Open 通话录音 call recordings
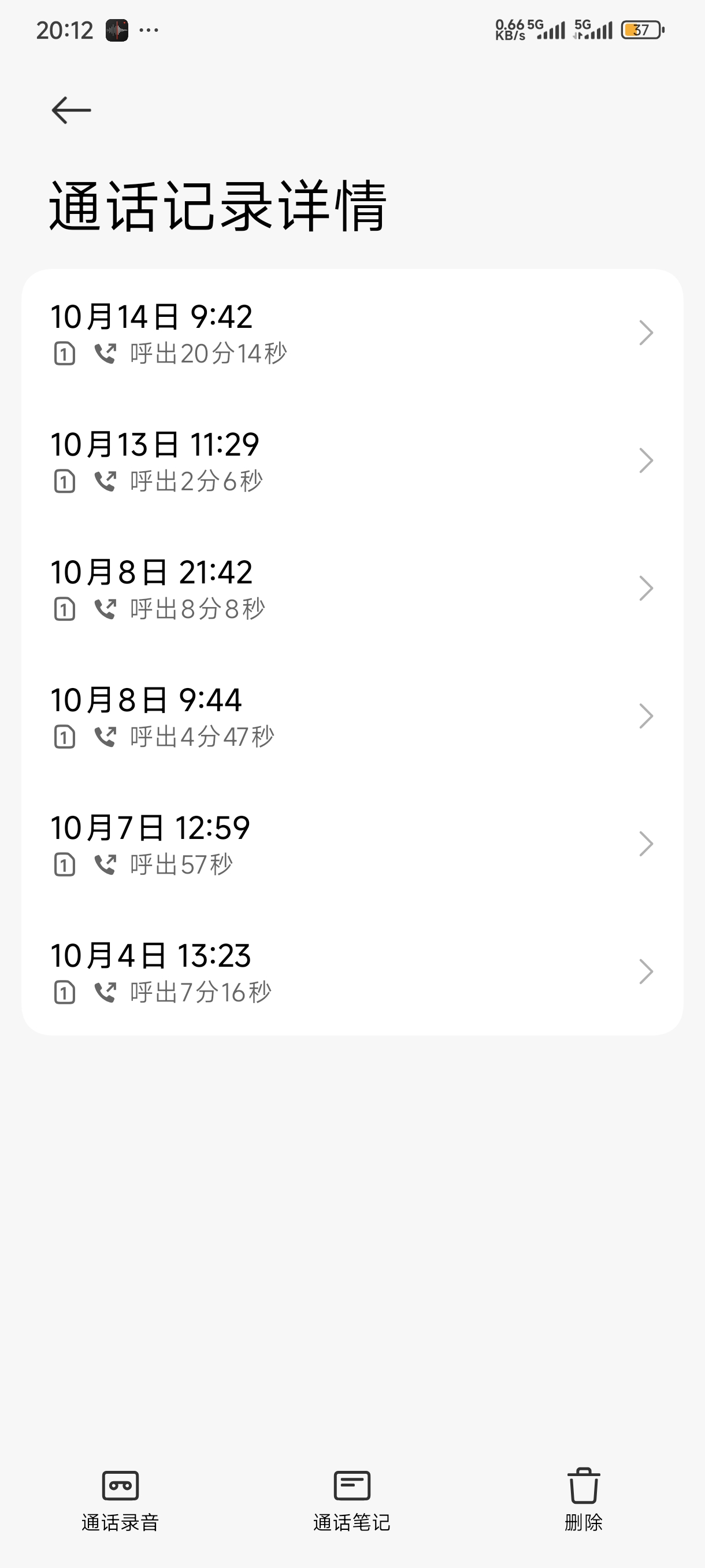 [x=120, y=1499]
